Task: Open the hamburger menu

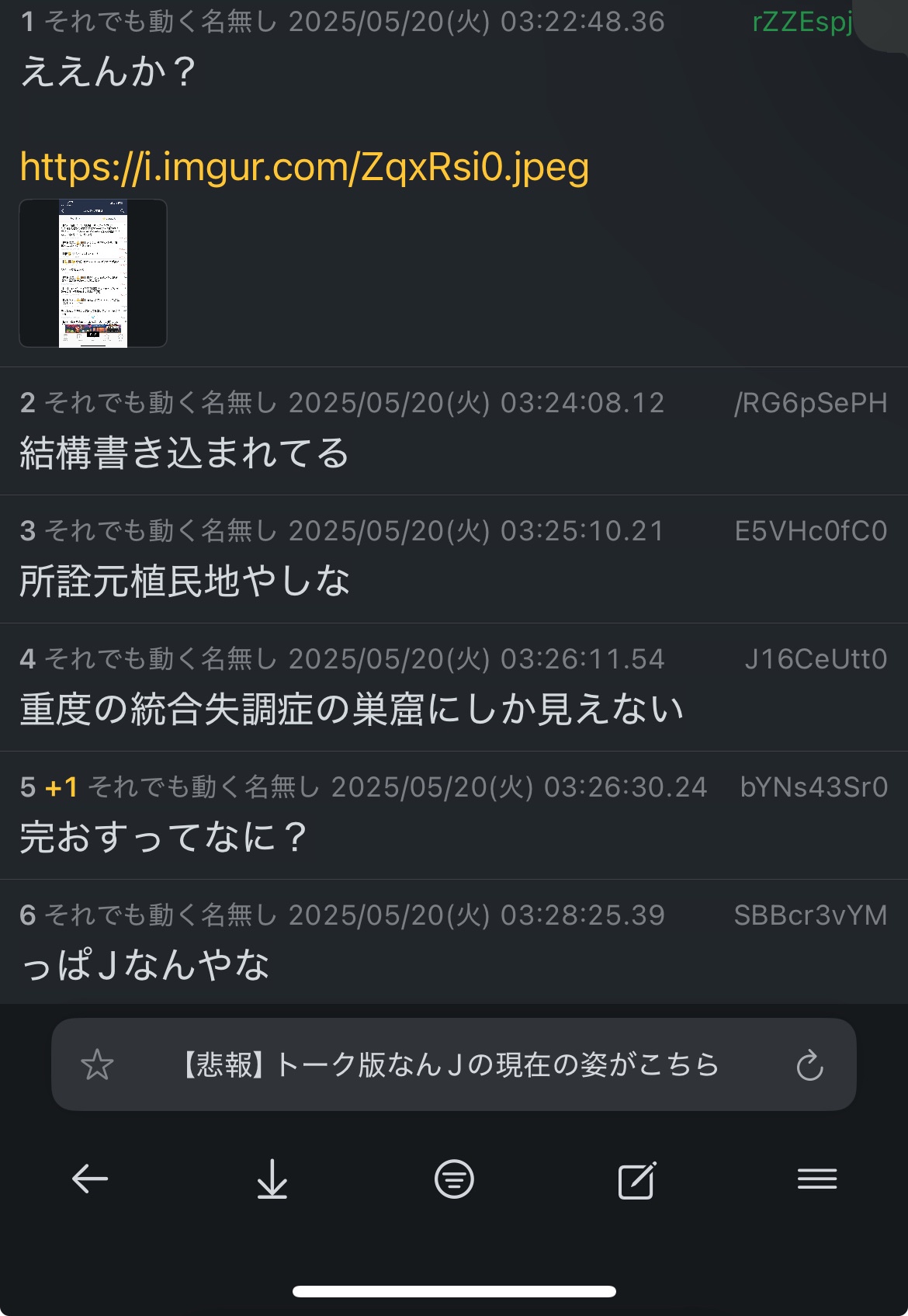Action: (817, 1179)
